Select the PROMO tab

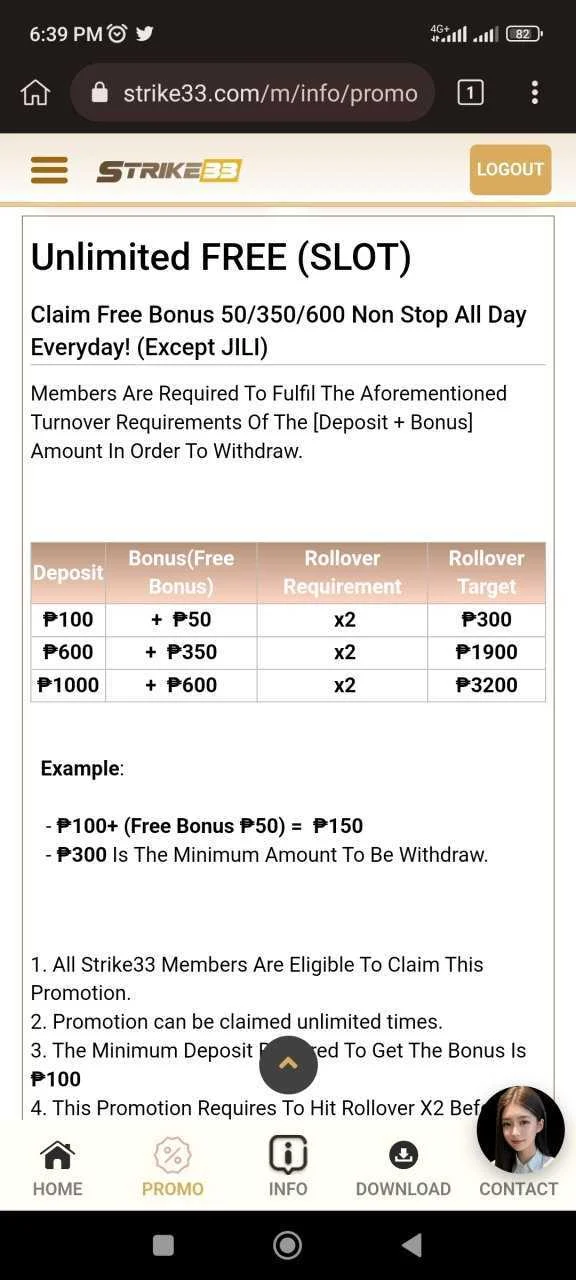(x=172, y=1168)
